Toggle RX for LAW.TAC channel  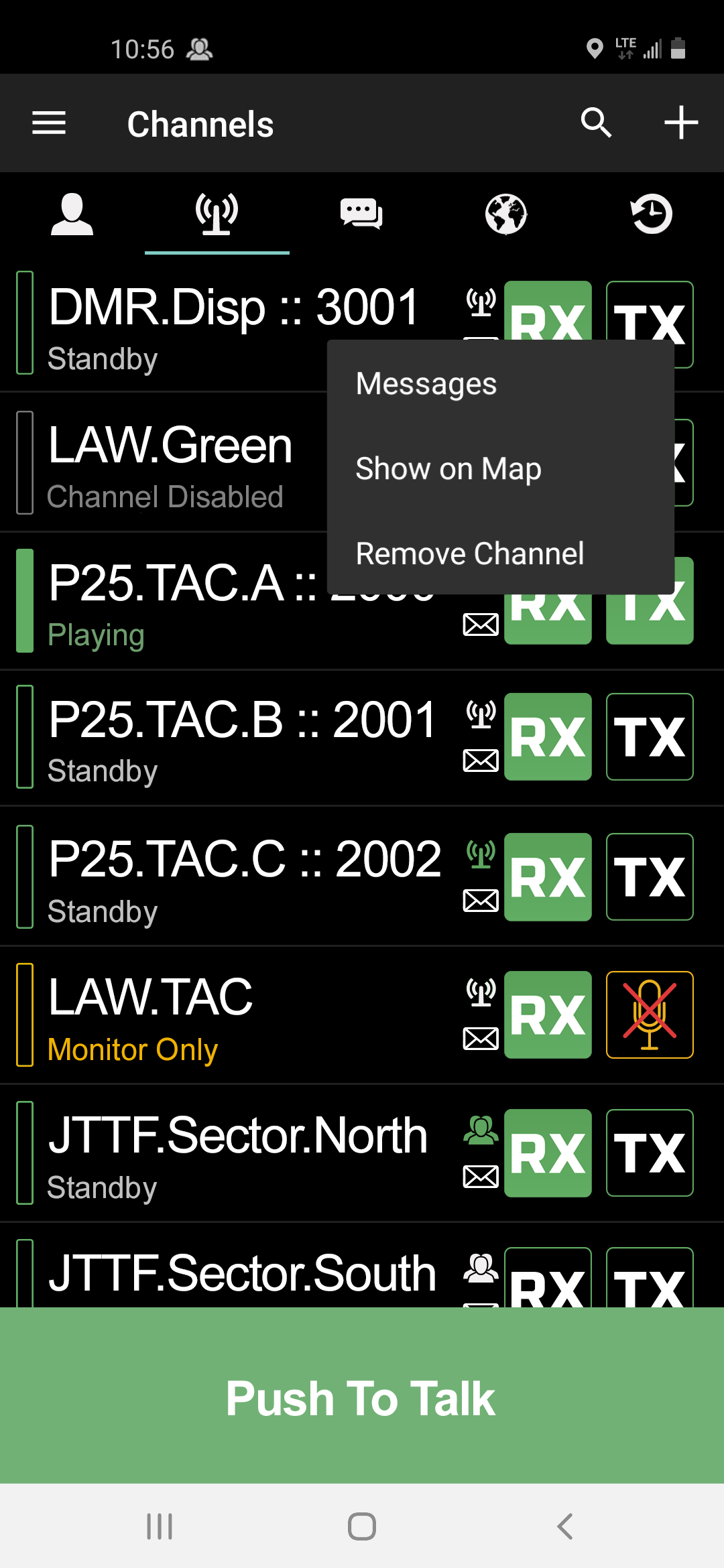coord(548,1015)
